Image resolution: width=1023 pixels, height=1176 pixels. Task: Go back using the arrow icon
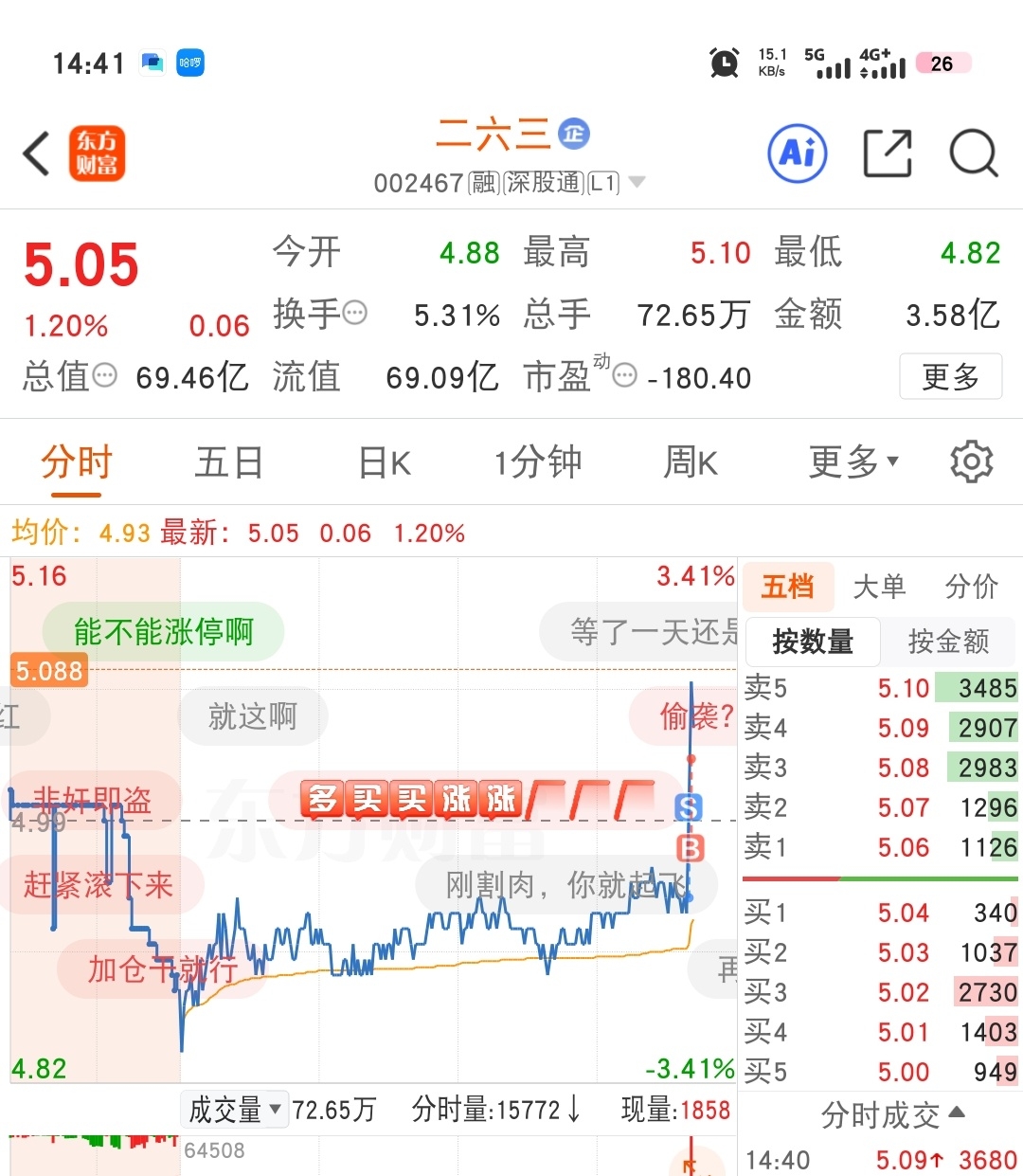point(37,154)
